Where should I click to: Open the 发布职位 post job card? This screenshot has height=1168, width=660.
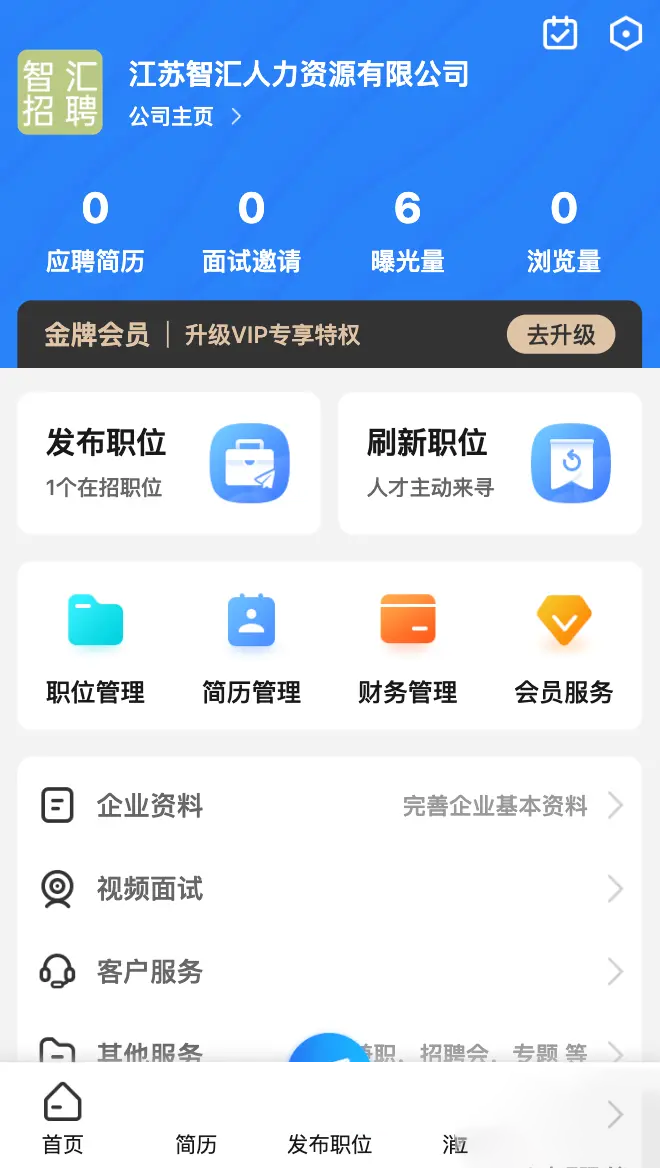pyautogui.click(x=169, y=463)
